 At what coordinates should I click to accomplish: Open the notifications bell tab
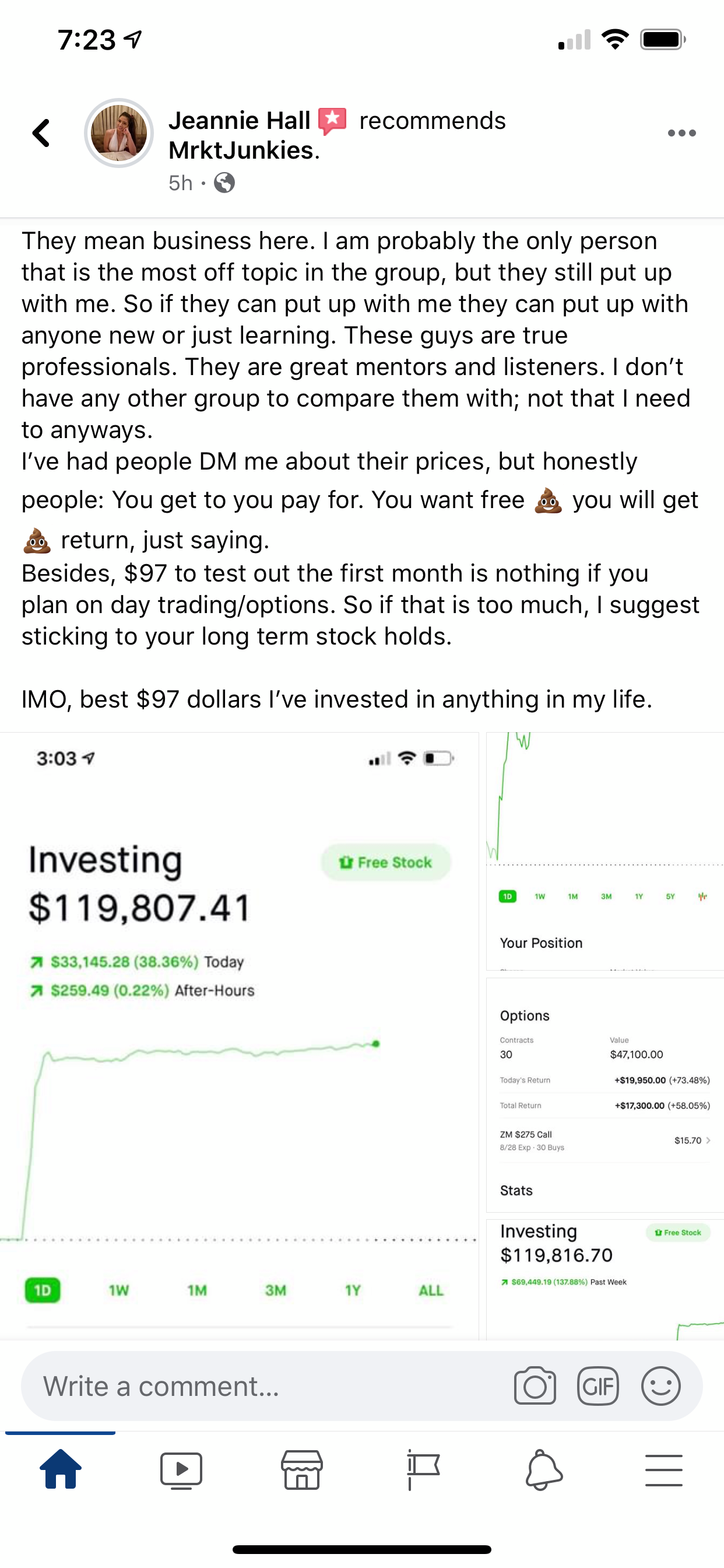543,1469
